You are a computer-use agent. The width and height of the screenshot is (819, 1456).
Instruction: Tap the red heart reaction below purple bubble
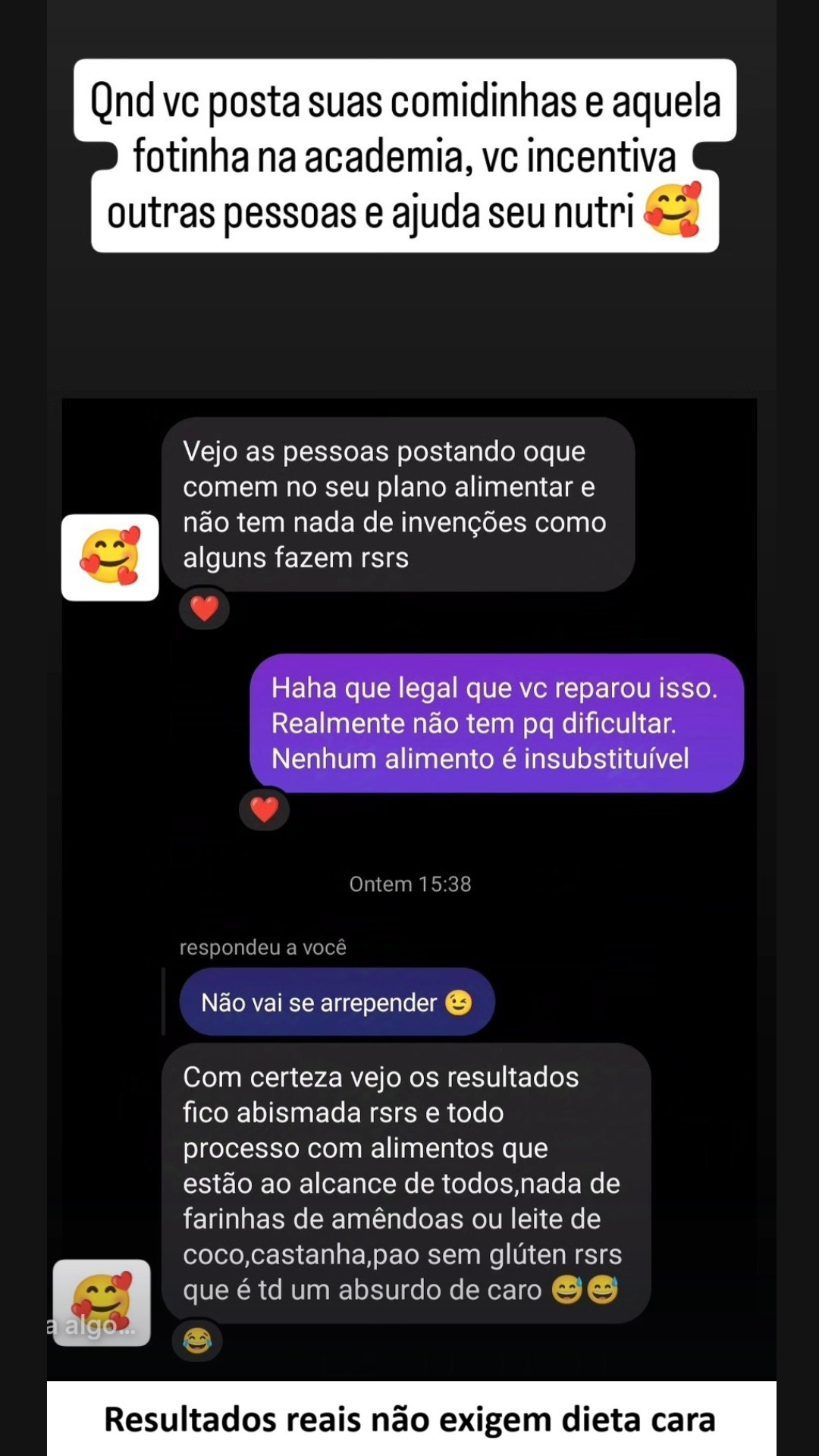(264, 809)
